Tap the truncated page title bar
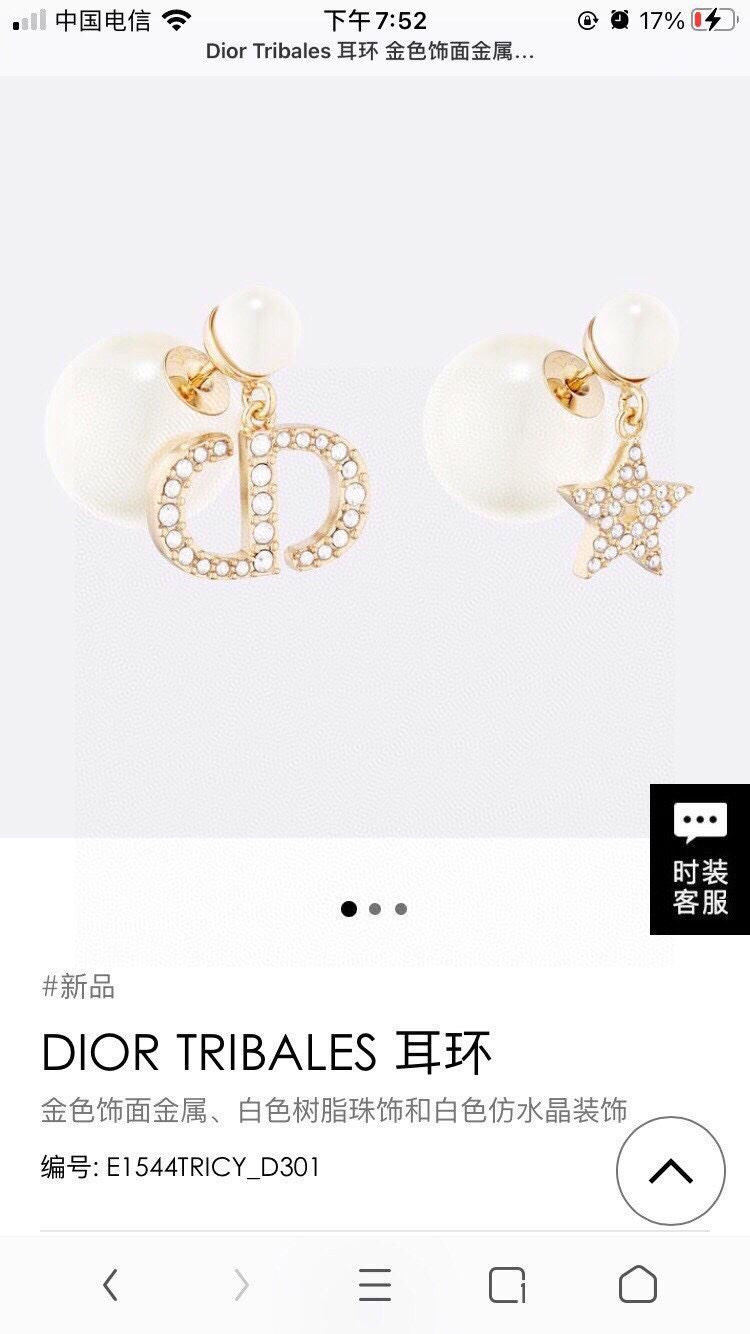Image resolution: width=750 pixels, height=1334 pixels. [x=375, y=53]
